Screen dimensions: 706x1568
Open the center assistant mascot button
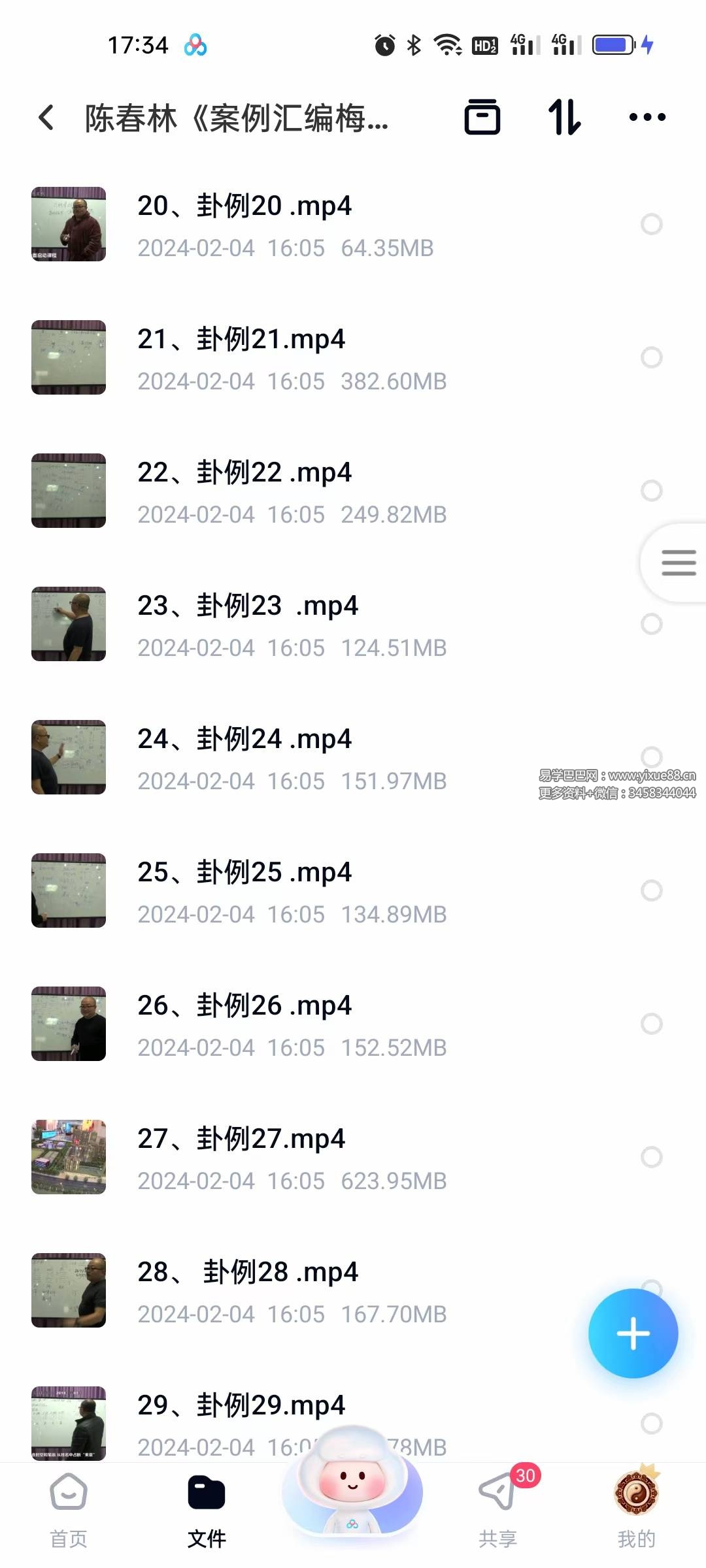coord(352,1490)
